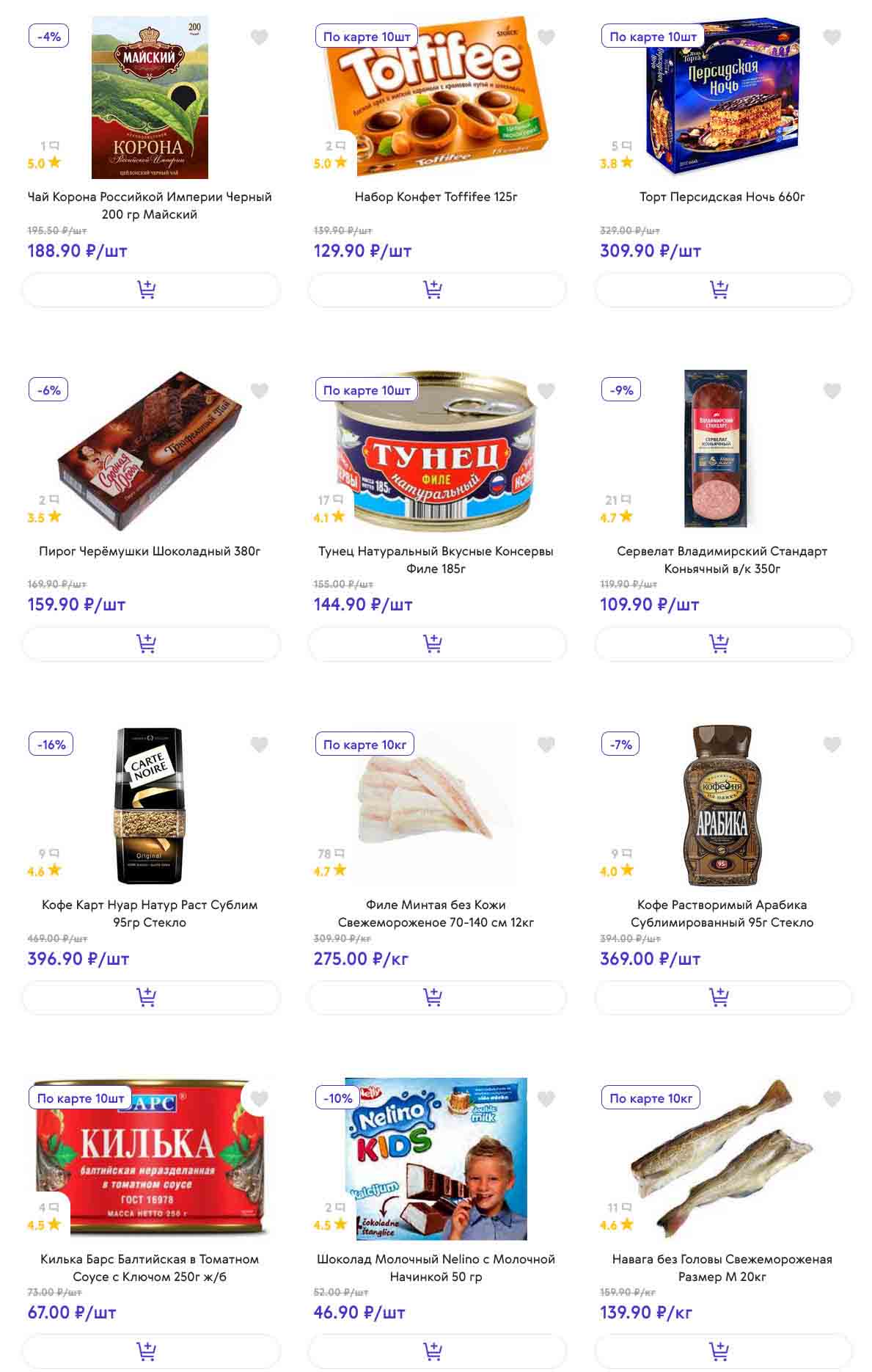Image resolution: width=872 pixels, height=1372 pixels.
Task: Open Пирог Черёмушки Шоколадный product card
Action: tap(150, 551)
